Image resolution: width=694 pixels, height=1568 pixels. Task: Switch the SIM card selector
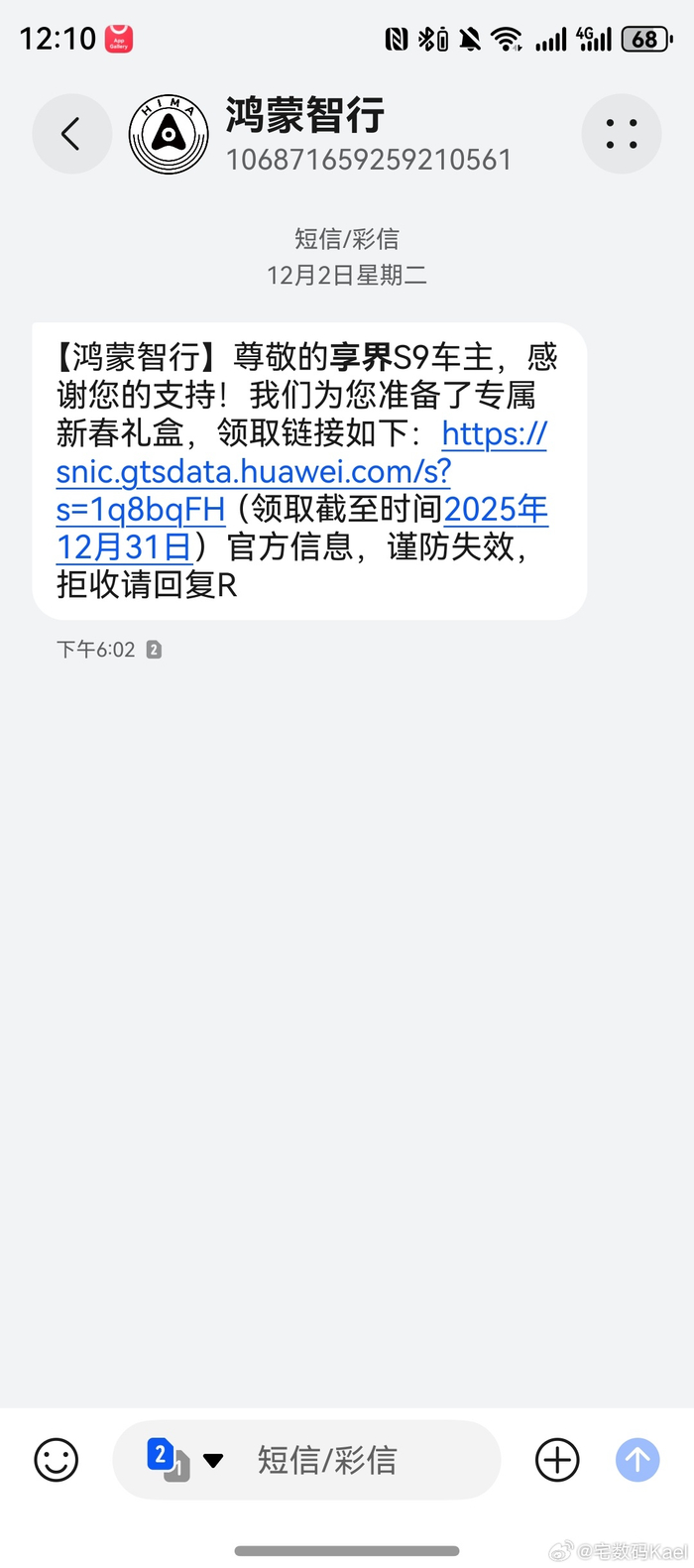183,1459
